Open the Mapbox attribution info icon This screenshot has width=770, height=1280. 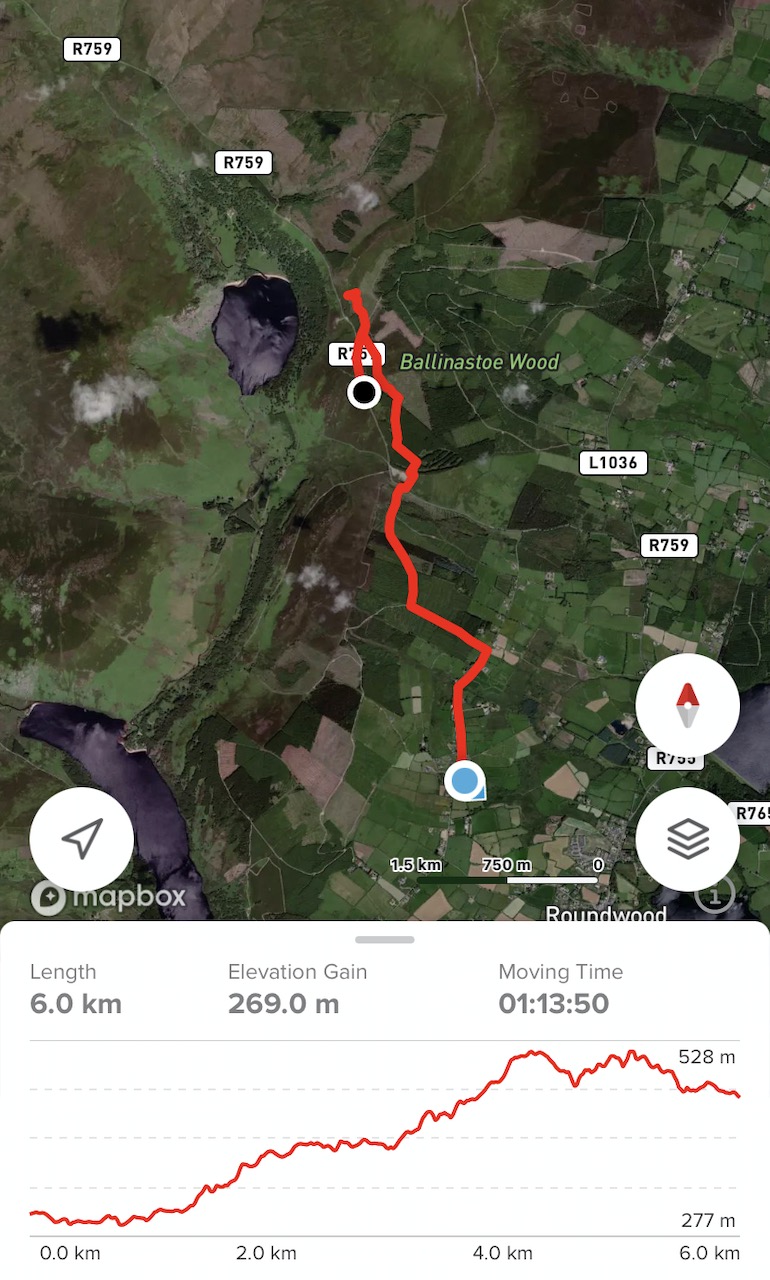(714, 894)
